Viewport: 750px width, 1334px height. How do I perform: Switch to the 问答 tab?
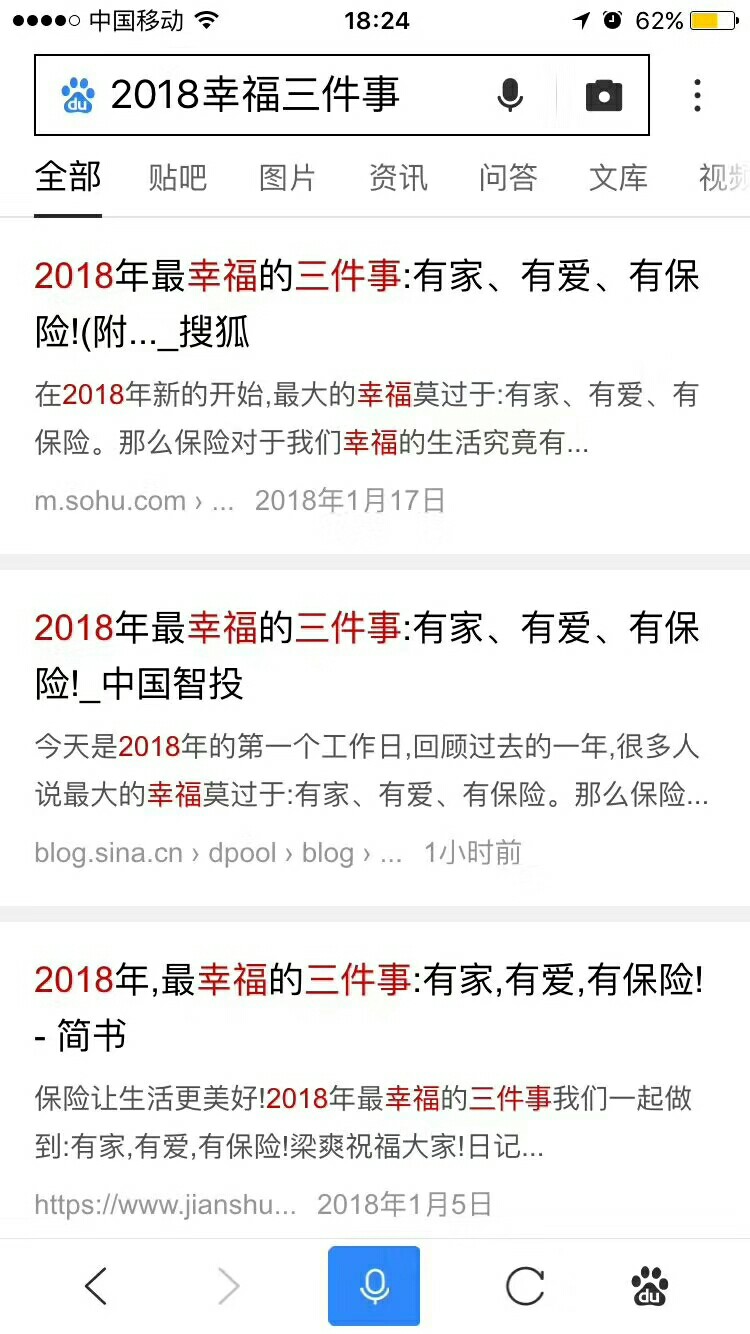pos(508,178)
